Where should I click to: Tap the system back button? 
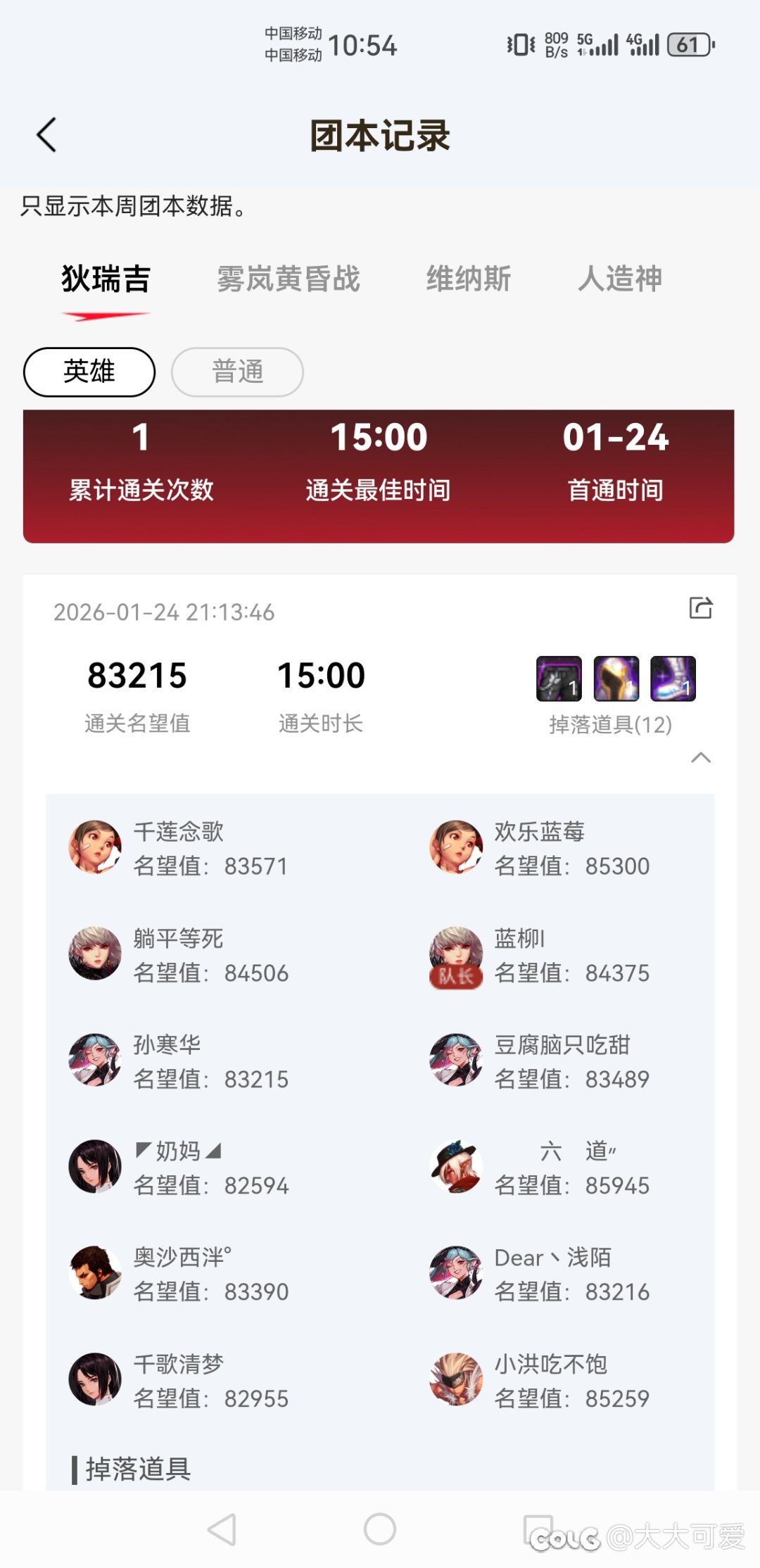tap(222, 1529)
